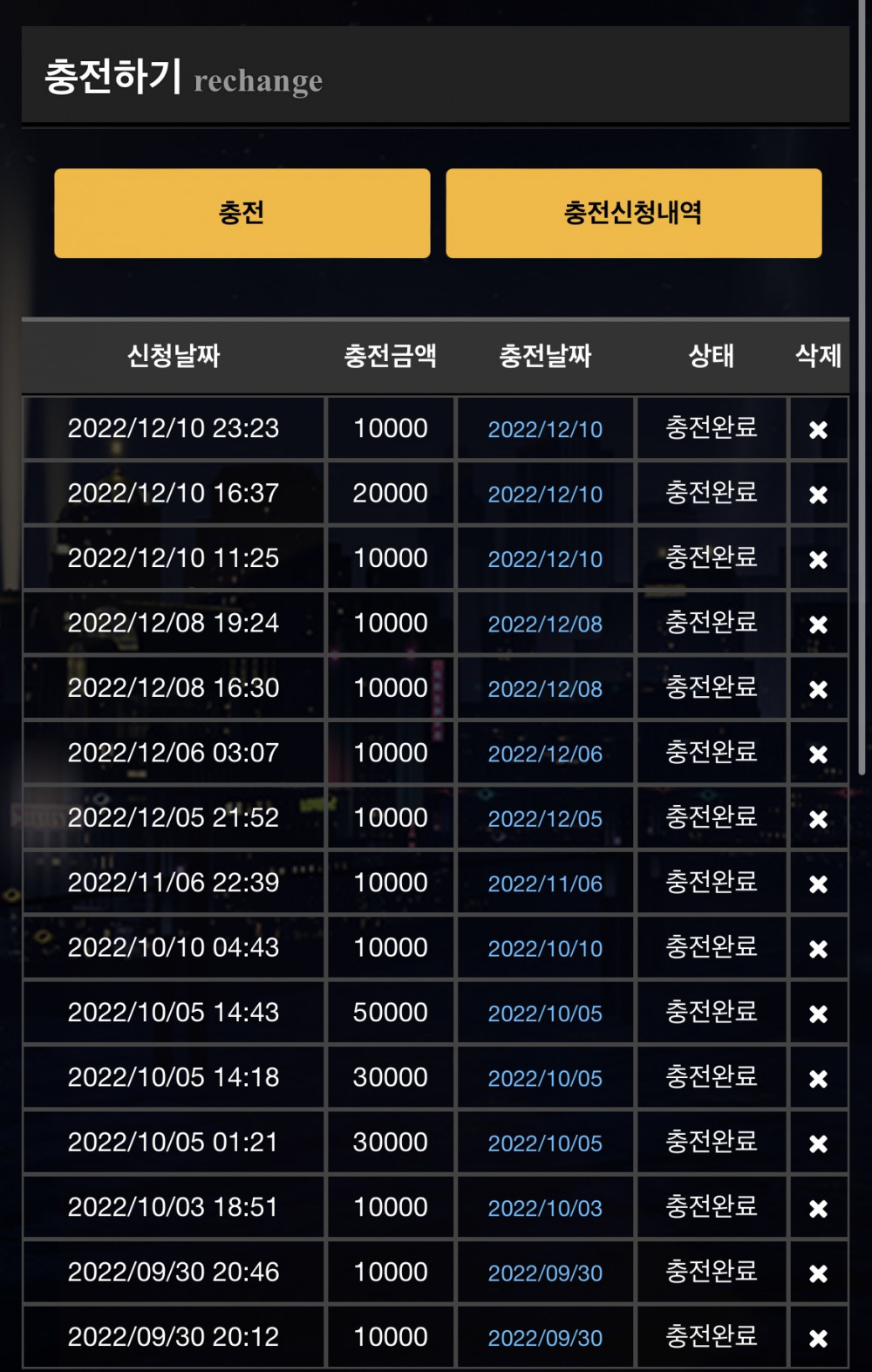Screen dimensions: 872x1372
Task: Remove the 2022/10/03 18:51 entry
Action: point(818,1209)
